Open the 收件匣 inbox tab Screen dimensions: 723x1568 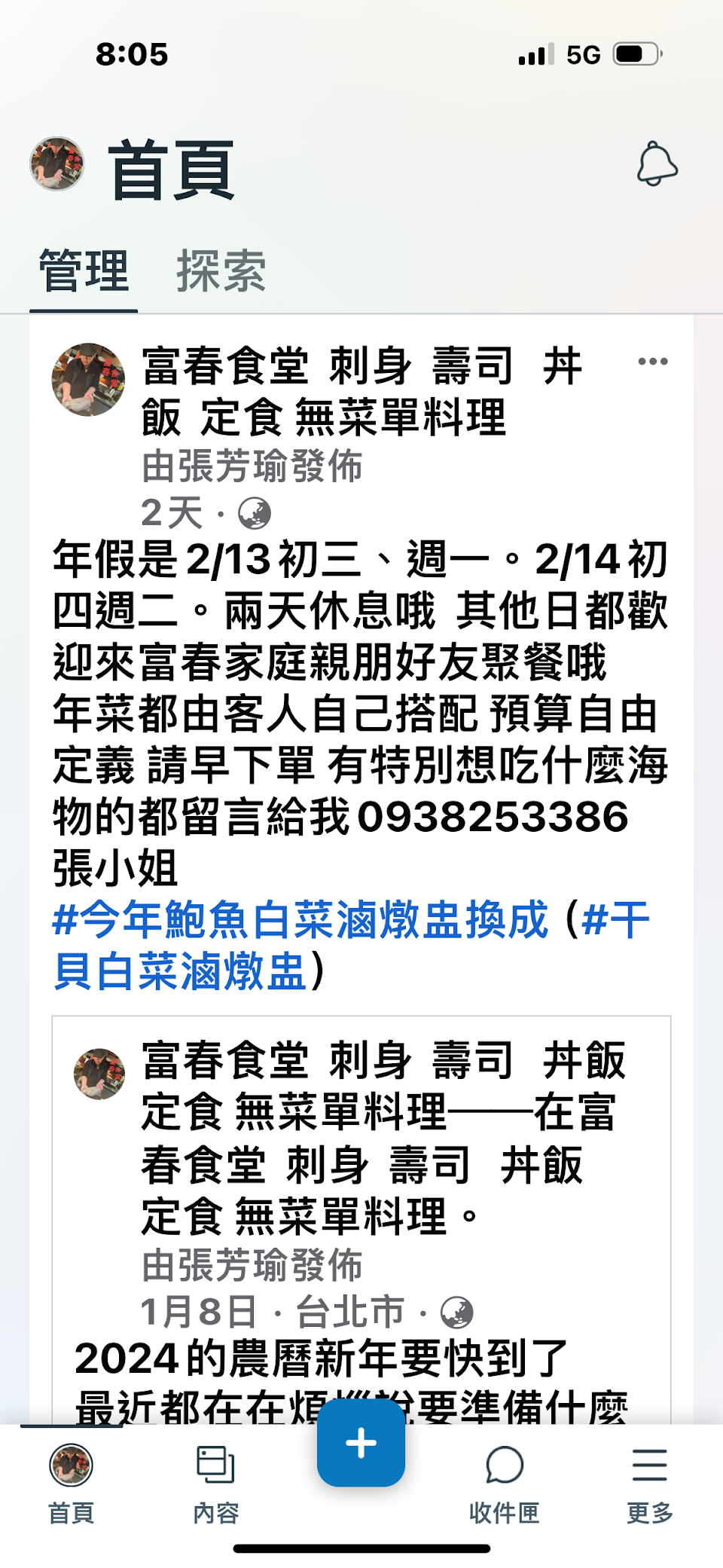click(x=504, y=1481)
